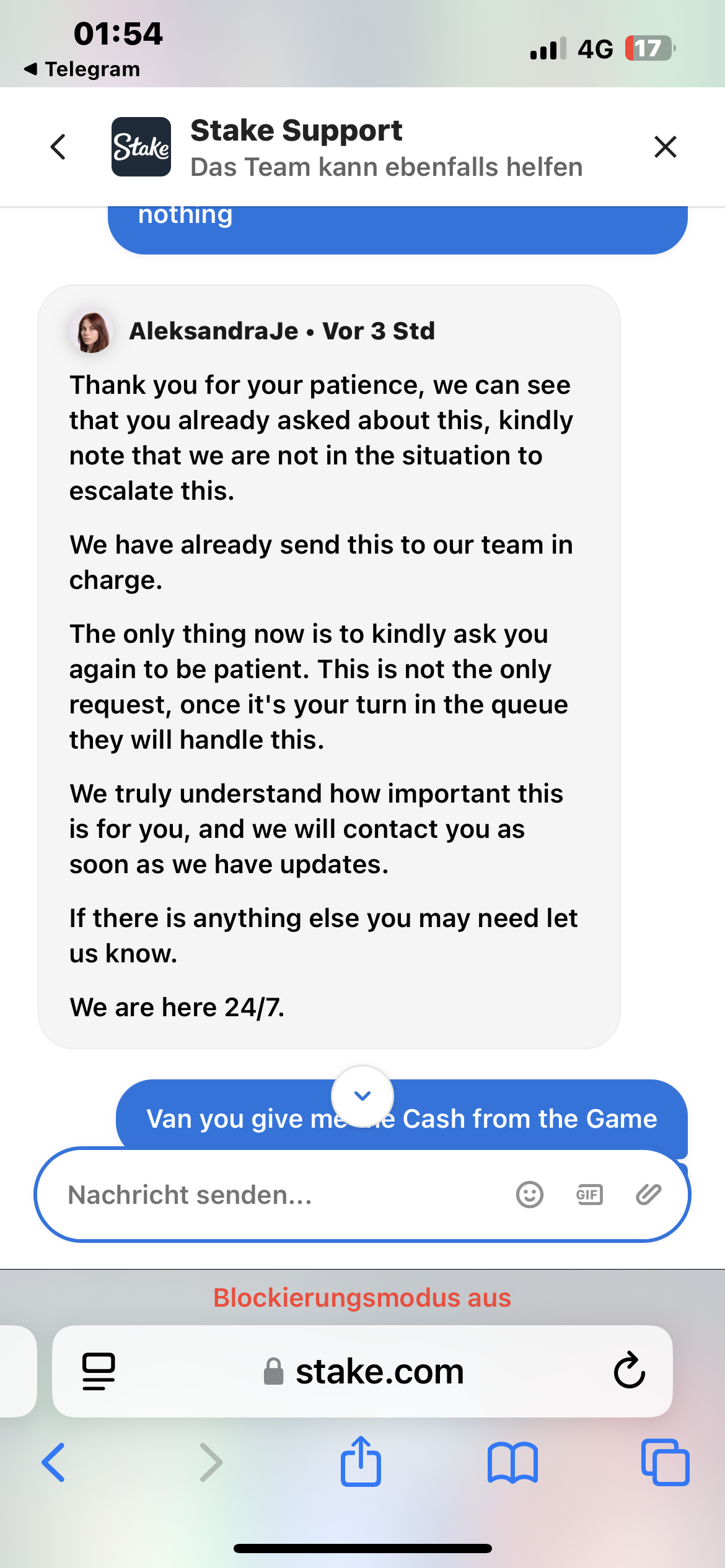The width and height of the screenshot is (725, 1568).
Task: Navigate back in Safari
Action: coord(54,1462)
